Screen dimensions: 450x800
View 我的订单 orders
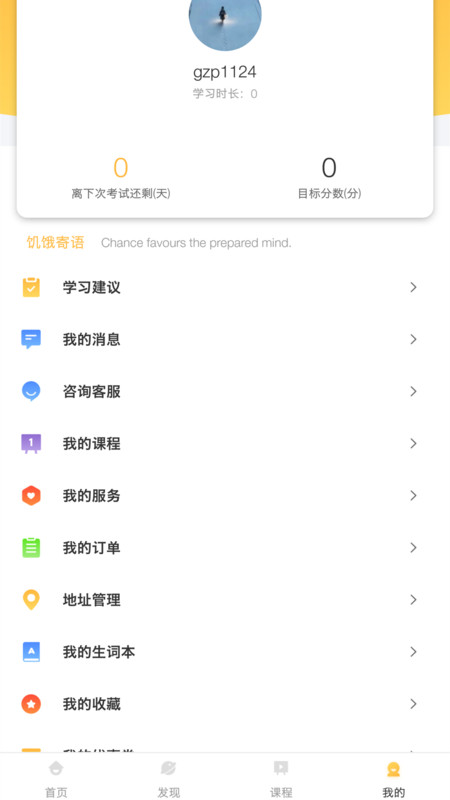pos(225,547)
